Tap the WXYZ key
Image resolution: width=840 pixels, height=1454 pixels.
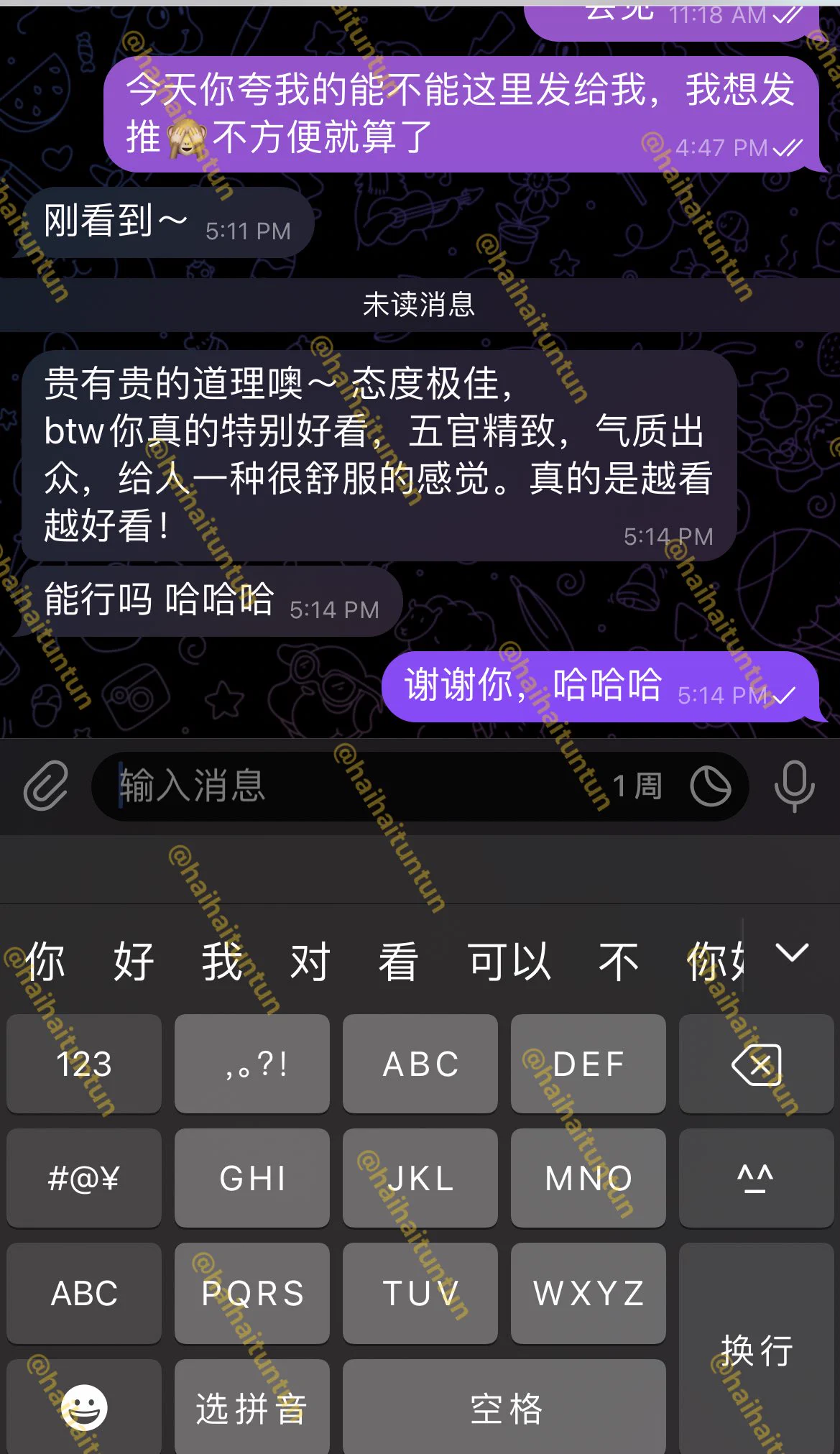[588, 1293]
